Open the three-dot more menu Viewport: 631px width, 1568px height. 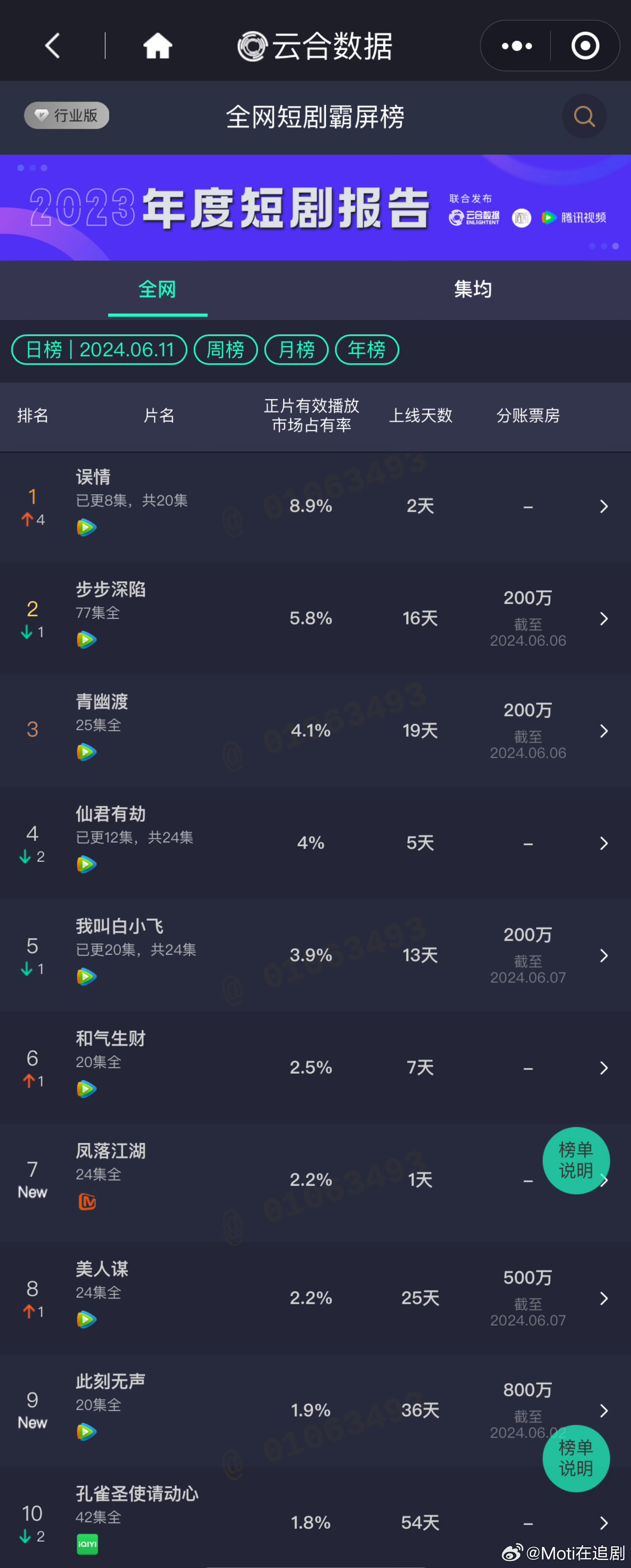pyautogui.click(x=516, y=46)
